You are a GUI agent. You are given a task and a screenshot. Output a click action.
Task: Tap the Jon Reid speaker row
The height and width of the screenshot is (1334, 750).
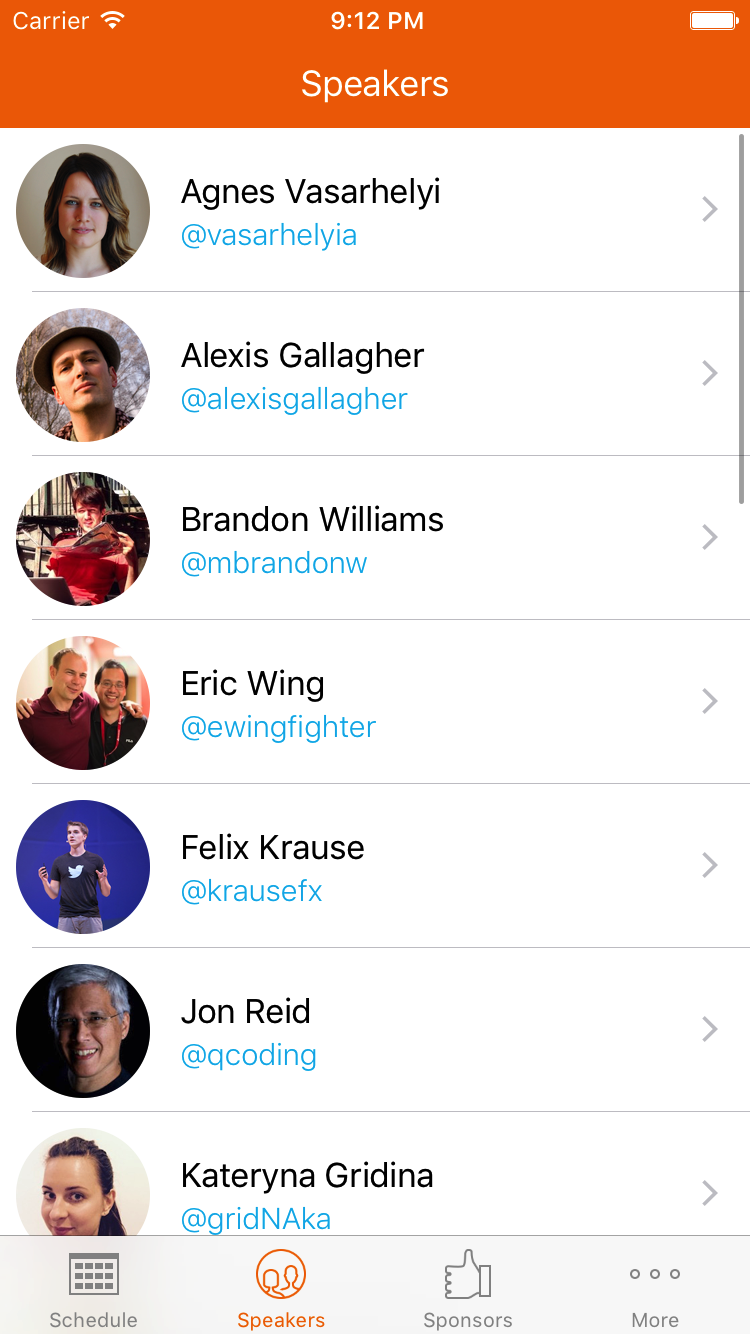click(375, 1030)
